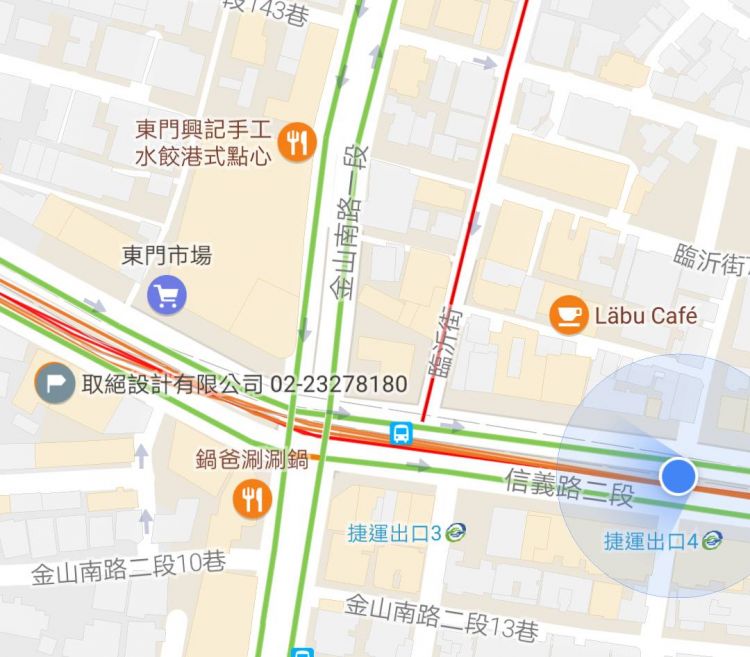The image size is (750, 657).
Task: Select the 鍋爸涮涮鍋 restaurant marker
Action: click(252, 497)
